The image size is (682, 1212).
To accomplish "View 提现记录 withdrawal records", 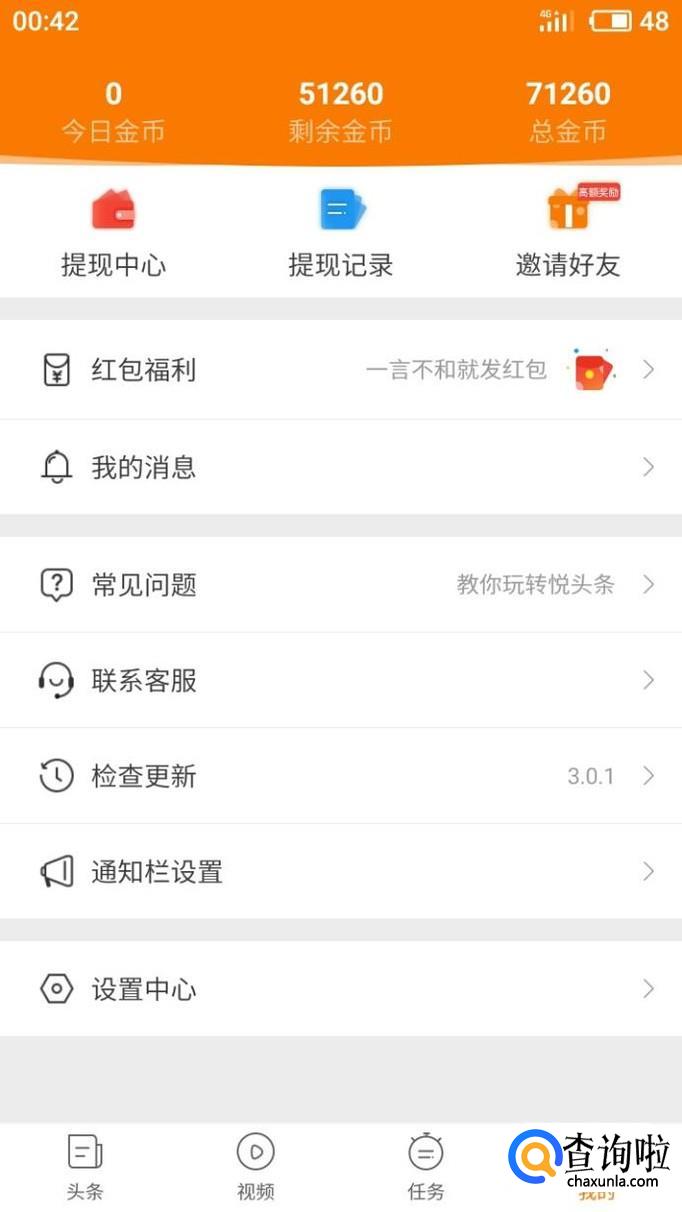I will 341,233.
